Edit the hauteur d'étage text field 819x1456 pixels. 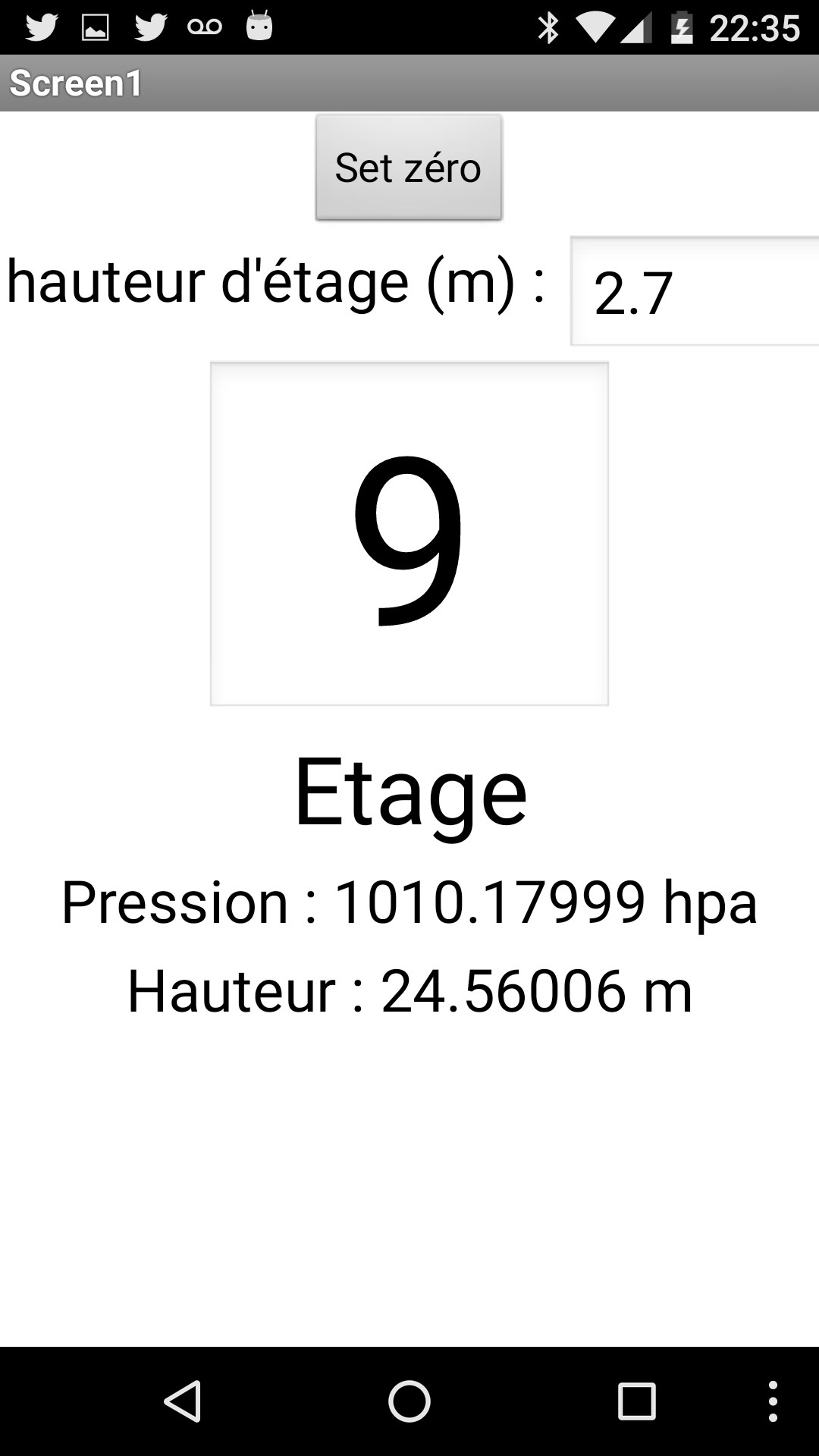coord(695,291)
